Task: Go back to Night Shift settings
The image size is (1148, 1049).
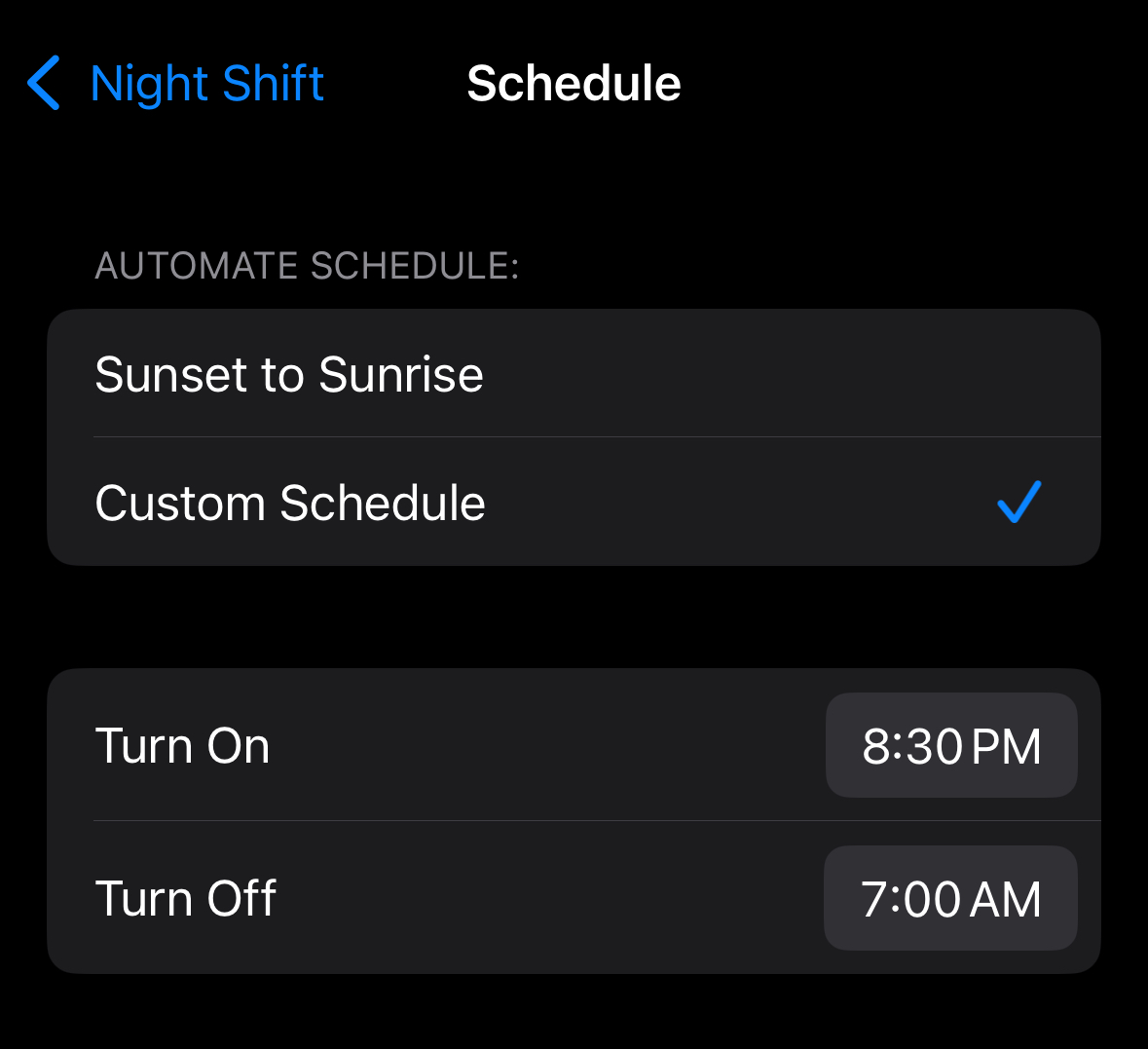Action: pyautogui.click(x=175, y=84)
